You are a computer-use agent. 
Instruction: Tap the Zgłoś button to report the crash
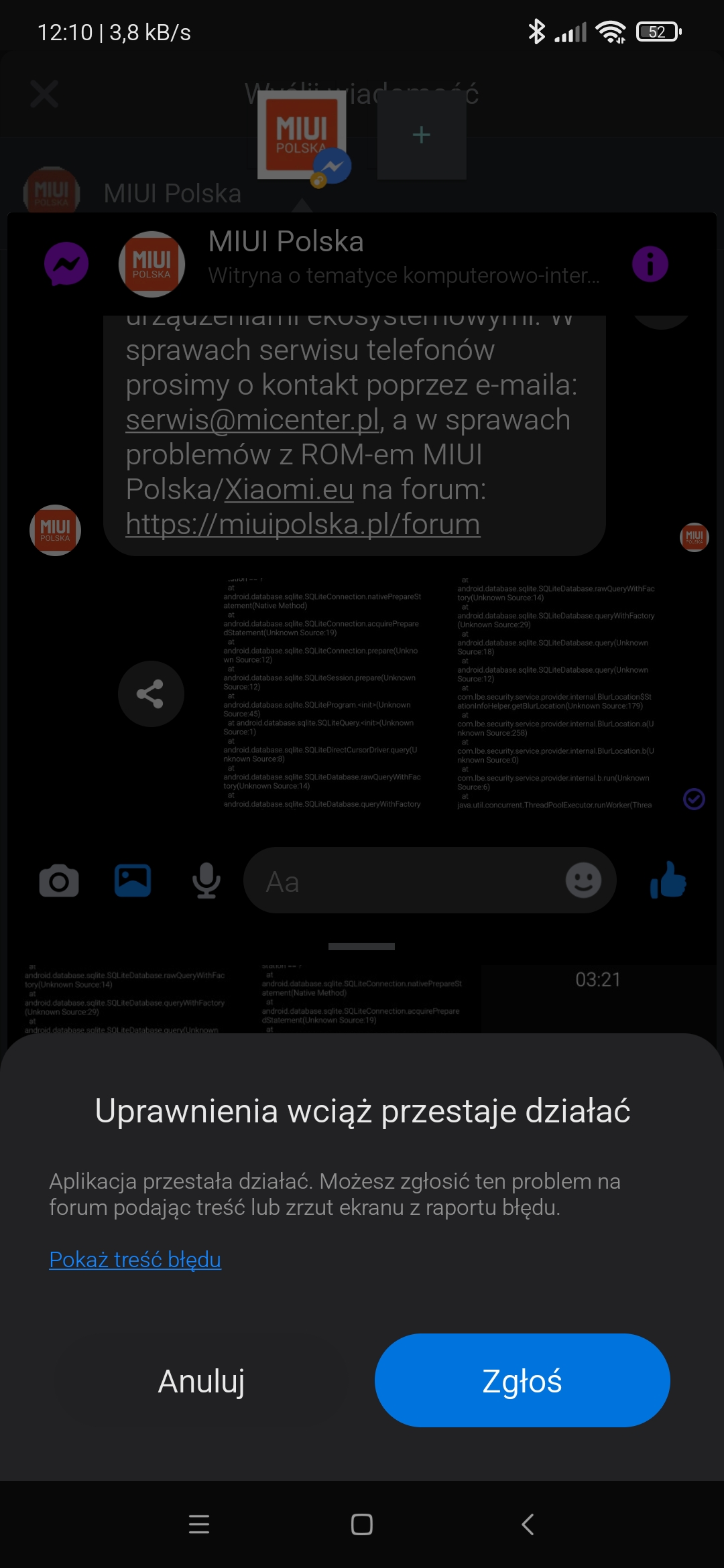click(522, 1380)
